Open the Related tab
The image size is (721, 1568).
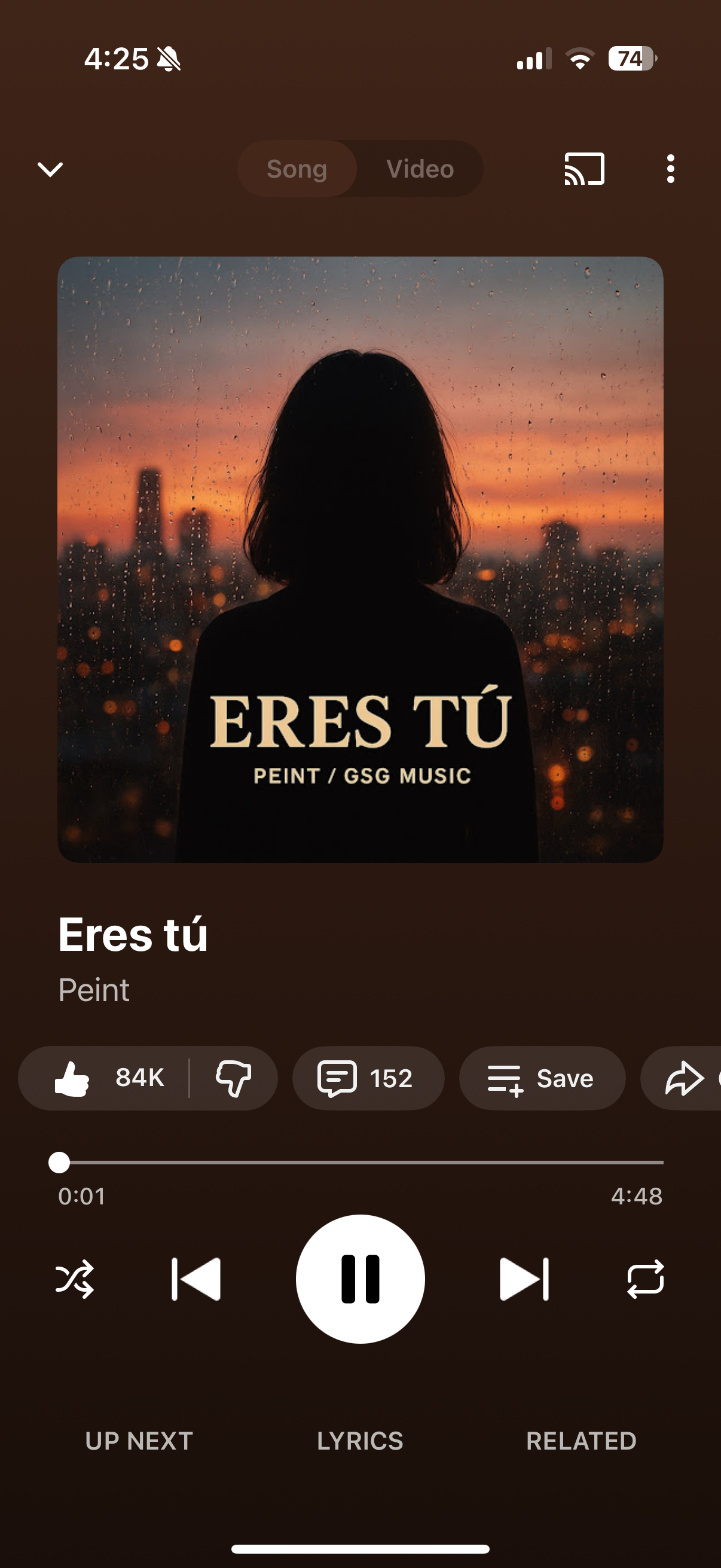[581, 1441]
